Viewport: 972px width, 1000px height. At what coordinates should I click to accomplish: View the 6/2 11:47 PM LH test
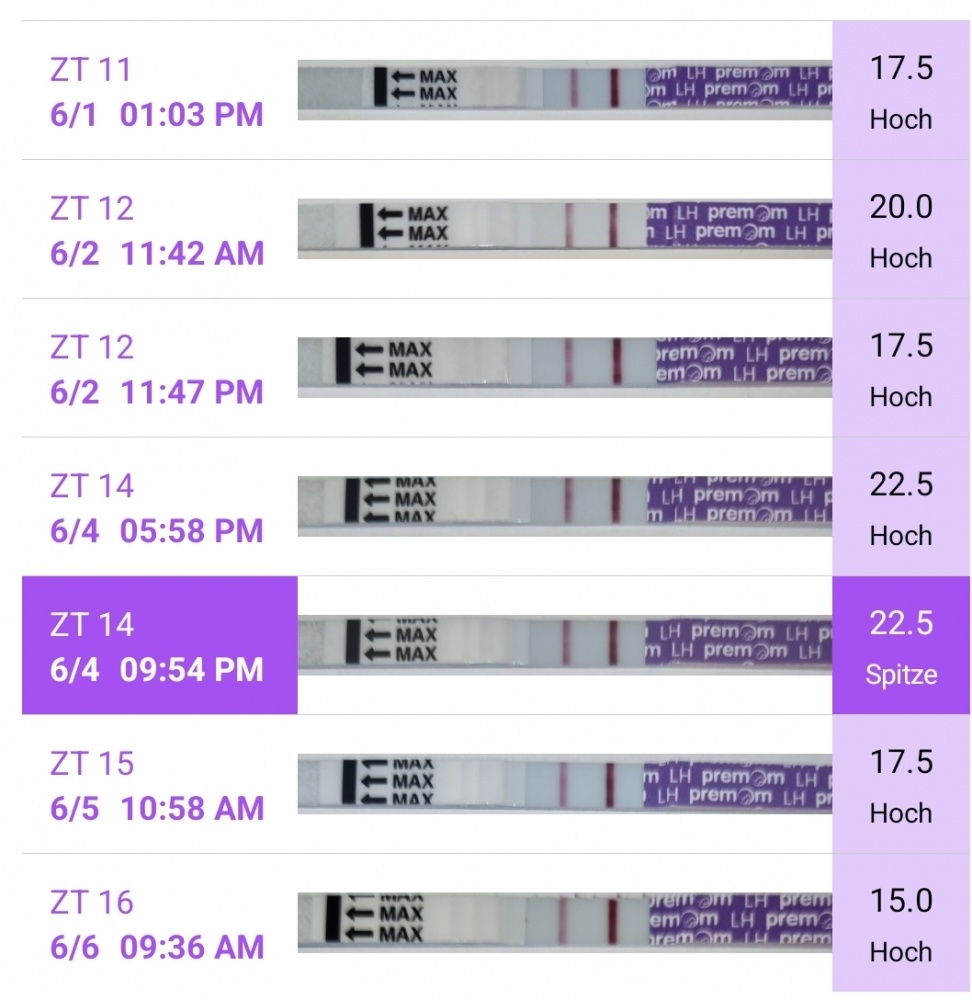pyautogui.click(x=157, y=370)
